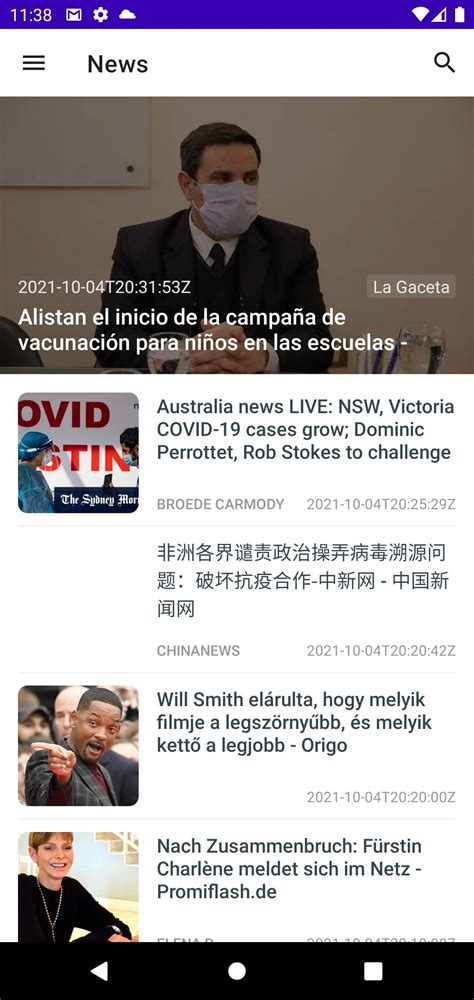
Task: Tap the search magnifier icon
Action: 444,62
